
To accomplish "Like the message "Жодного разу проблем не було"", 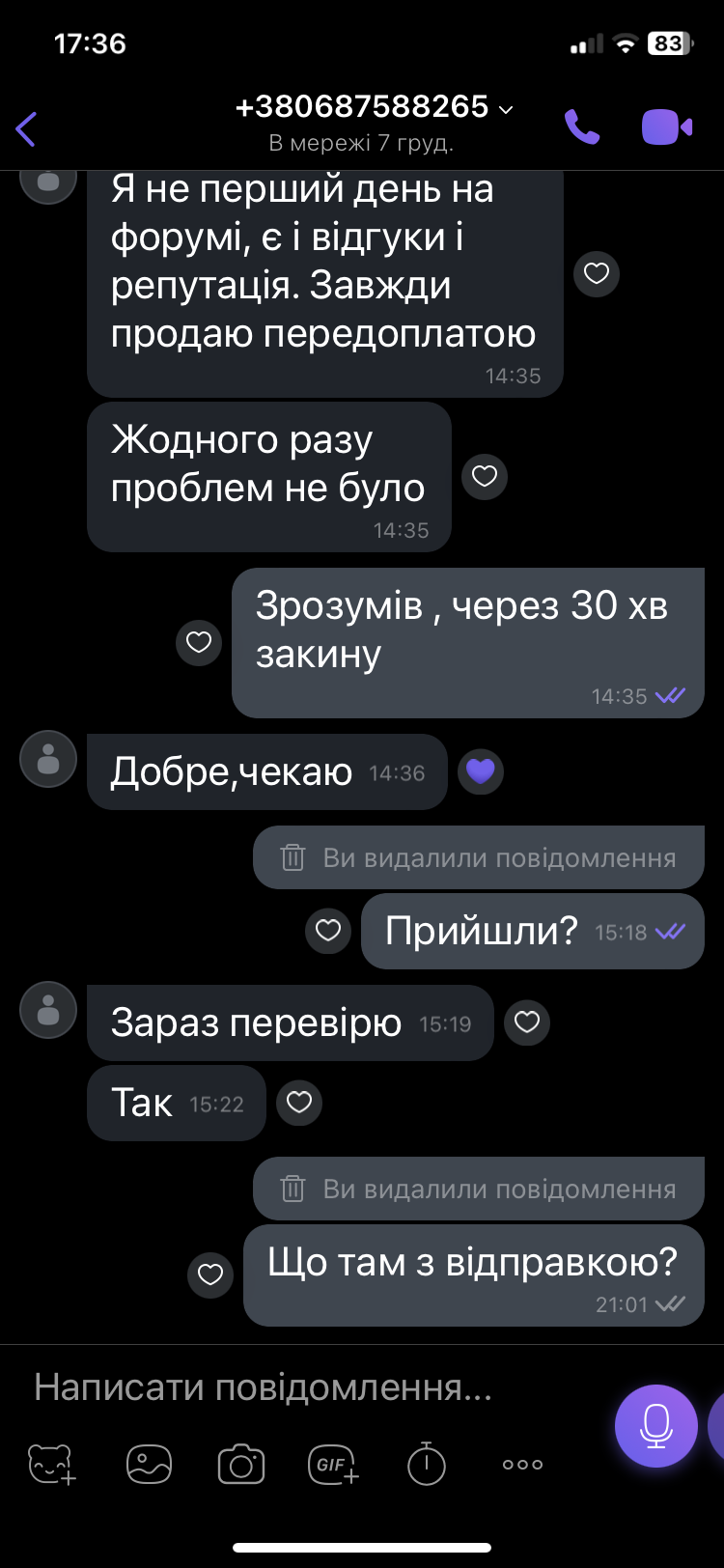I will click(485, 476).
